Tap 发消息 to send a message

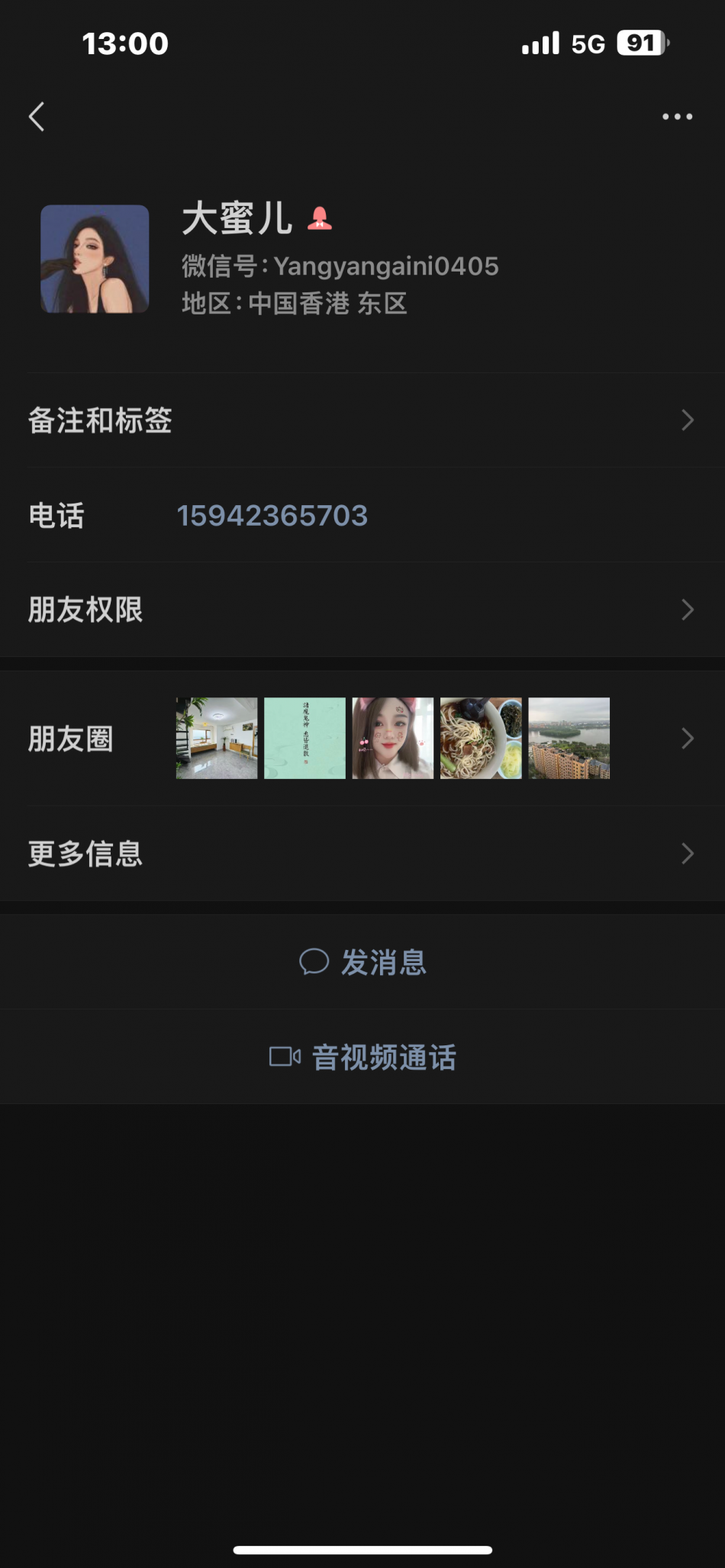pyautogui.click(x=363, y=962)
